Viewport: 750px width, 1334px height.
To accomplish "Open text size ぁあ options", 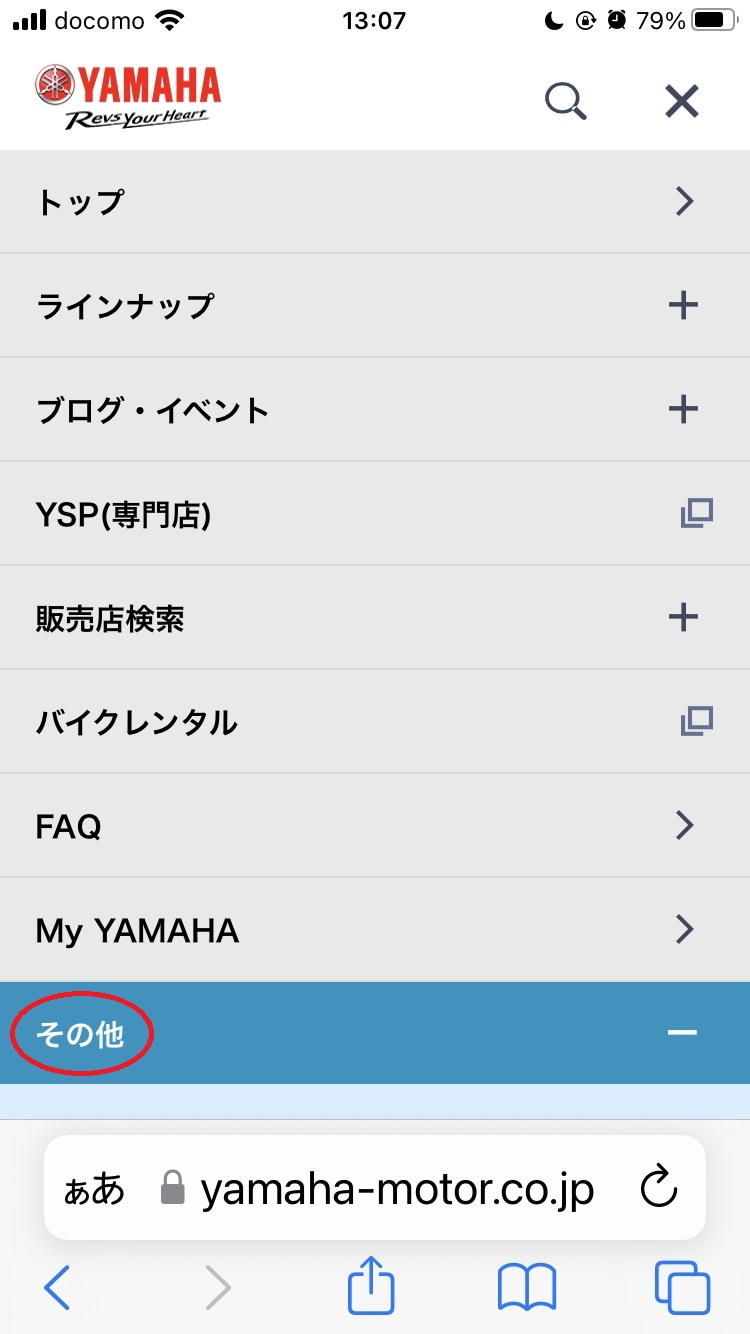I will pyautogui.click(x=94, y=1189).
